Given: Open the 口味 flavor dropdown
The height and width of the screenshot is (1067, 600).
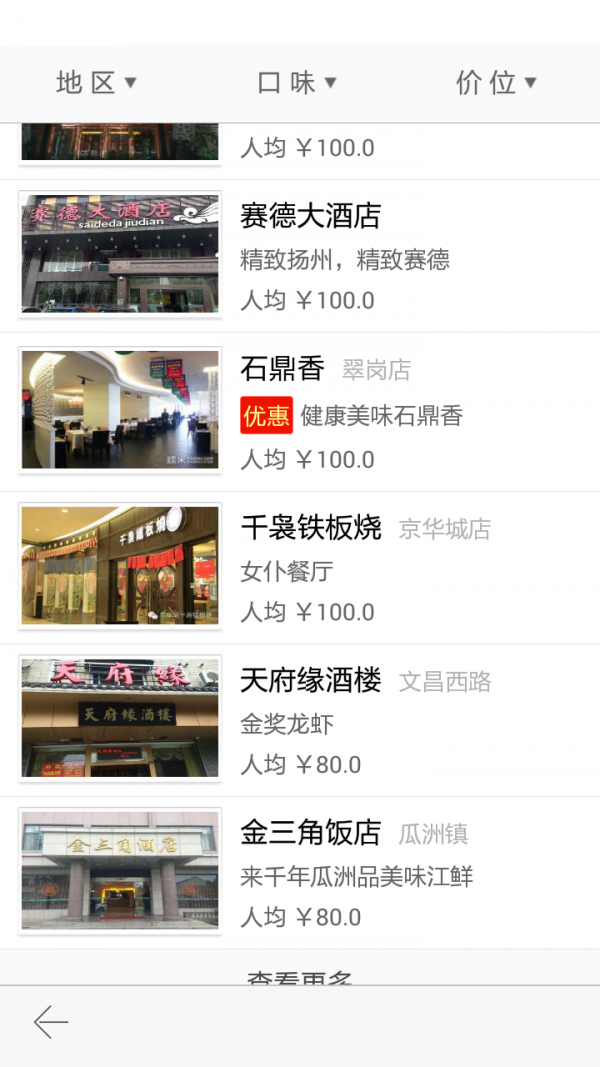Looking at the screenshot, I should [297, 83].
